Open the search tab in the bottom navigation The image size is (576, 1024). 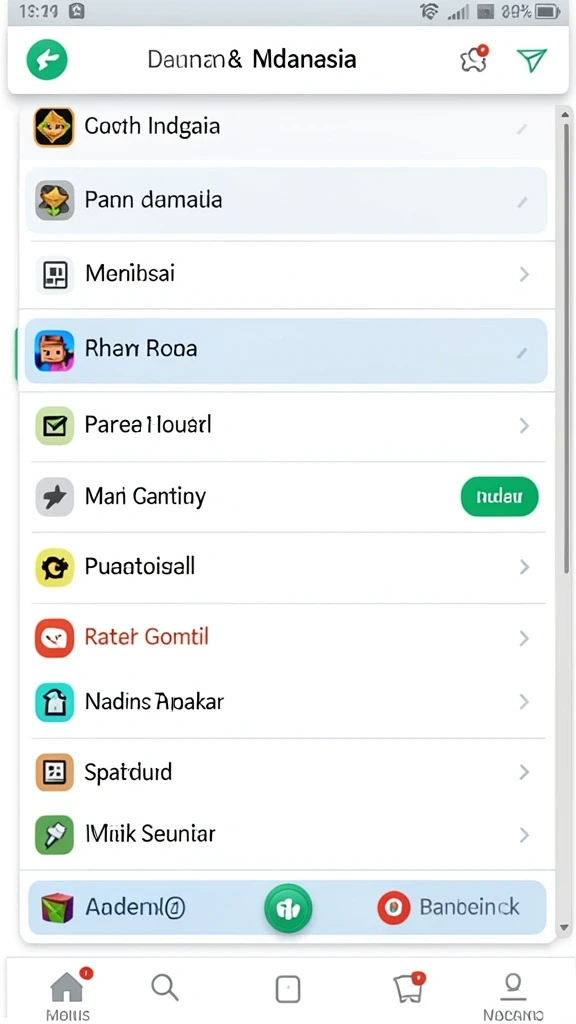[x=165, y=987]
